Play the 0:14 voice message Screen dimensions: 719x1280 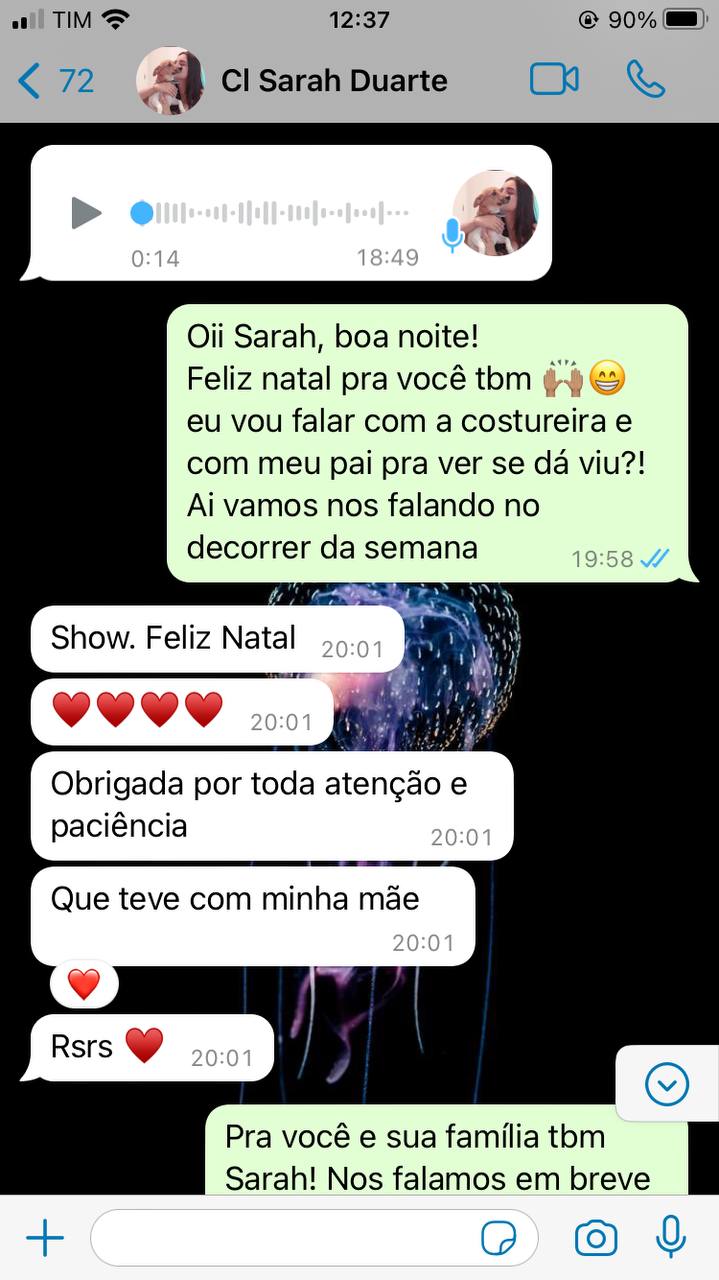[x=86, y=212]
